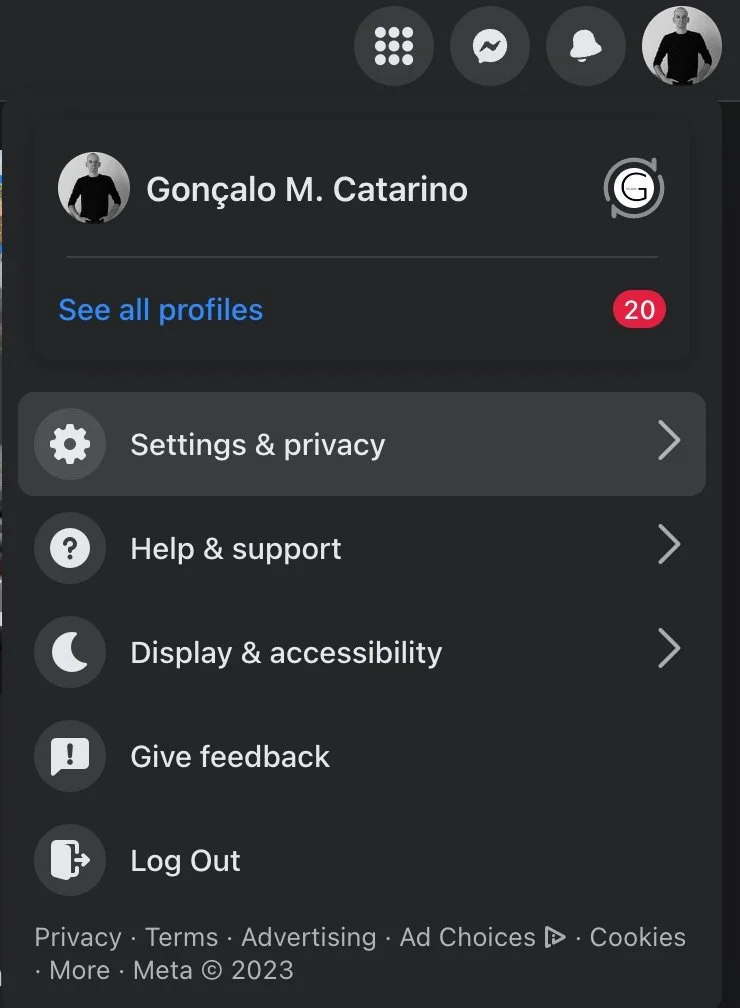The width and height of the screenshot is (740, 1008).
Task: Open the Privacy policy link
Action: (77, 938)
